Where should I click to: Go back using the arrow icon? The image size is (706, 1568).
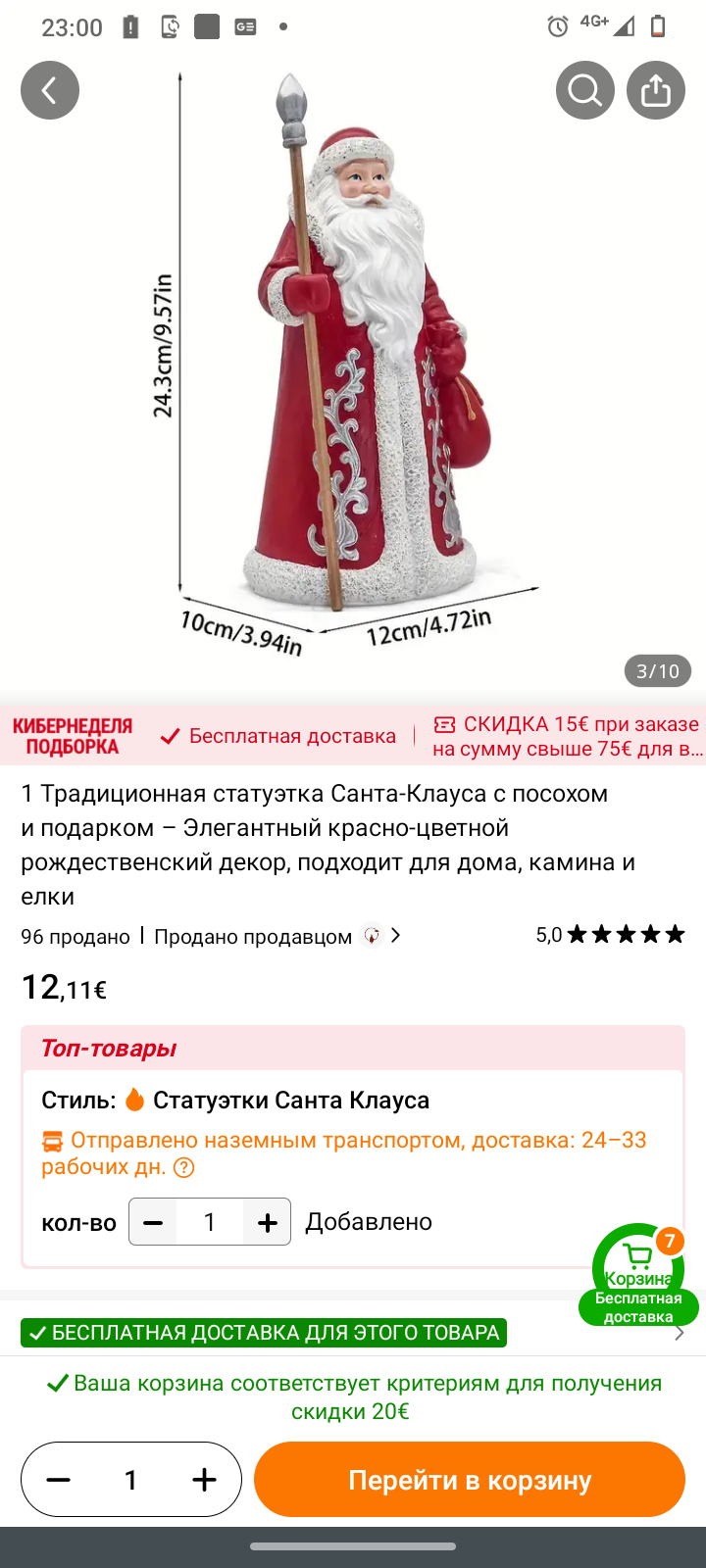[x=50, y=90]
